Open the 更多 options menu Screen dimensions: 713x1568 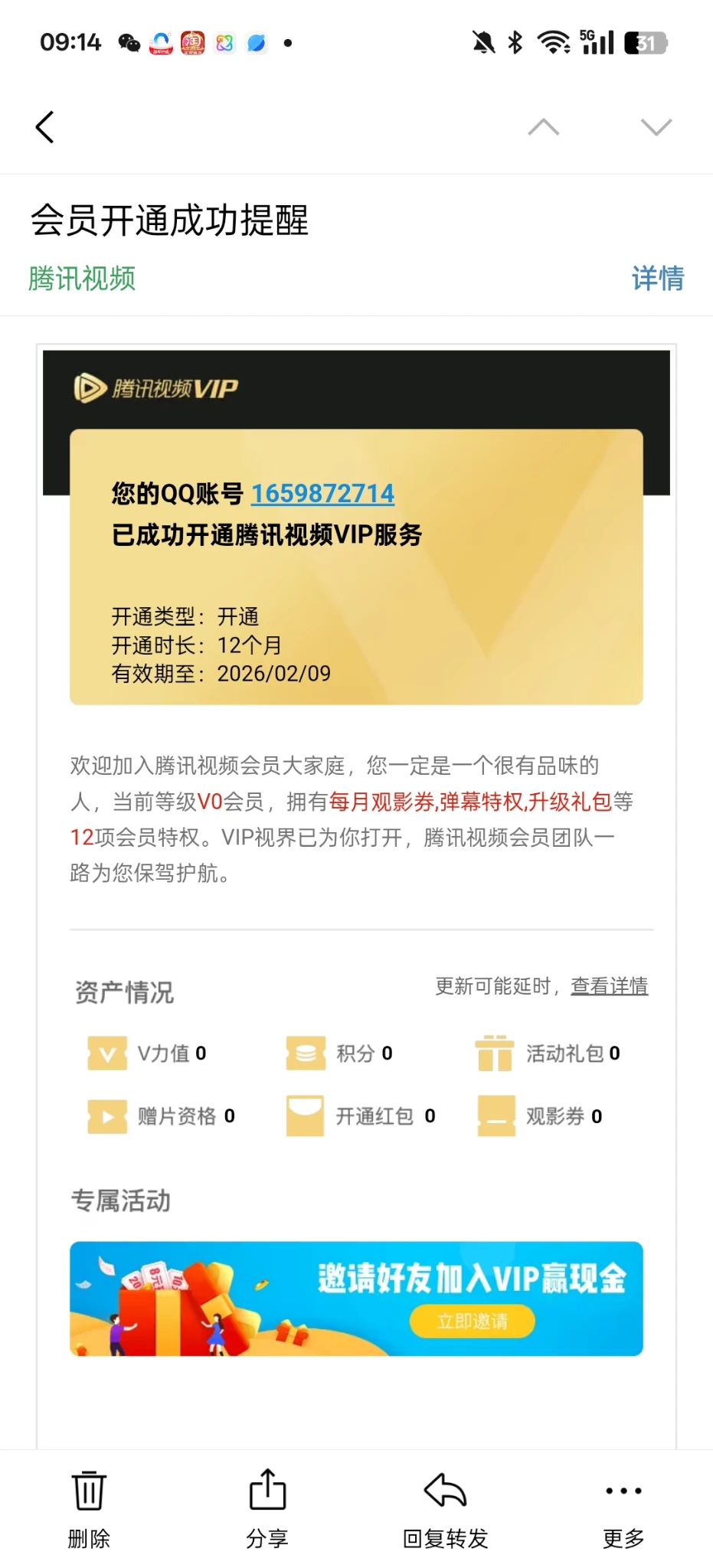(623, 1507)
